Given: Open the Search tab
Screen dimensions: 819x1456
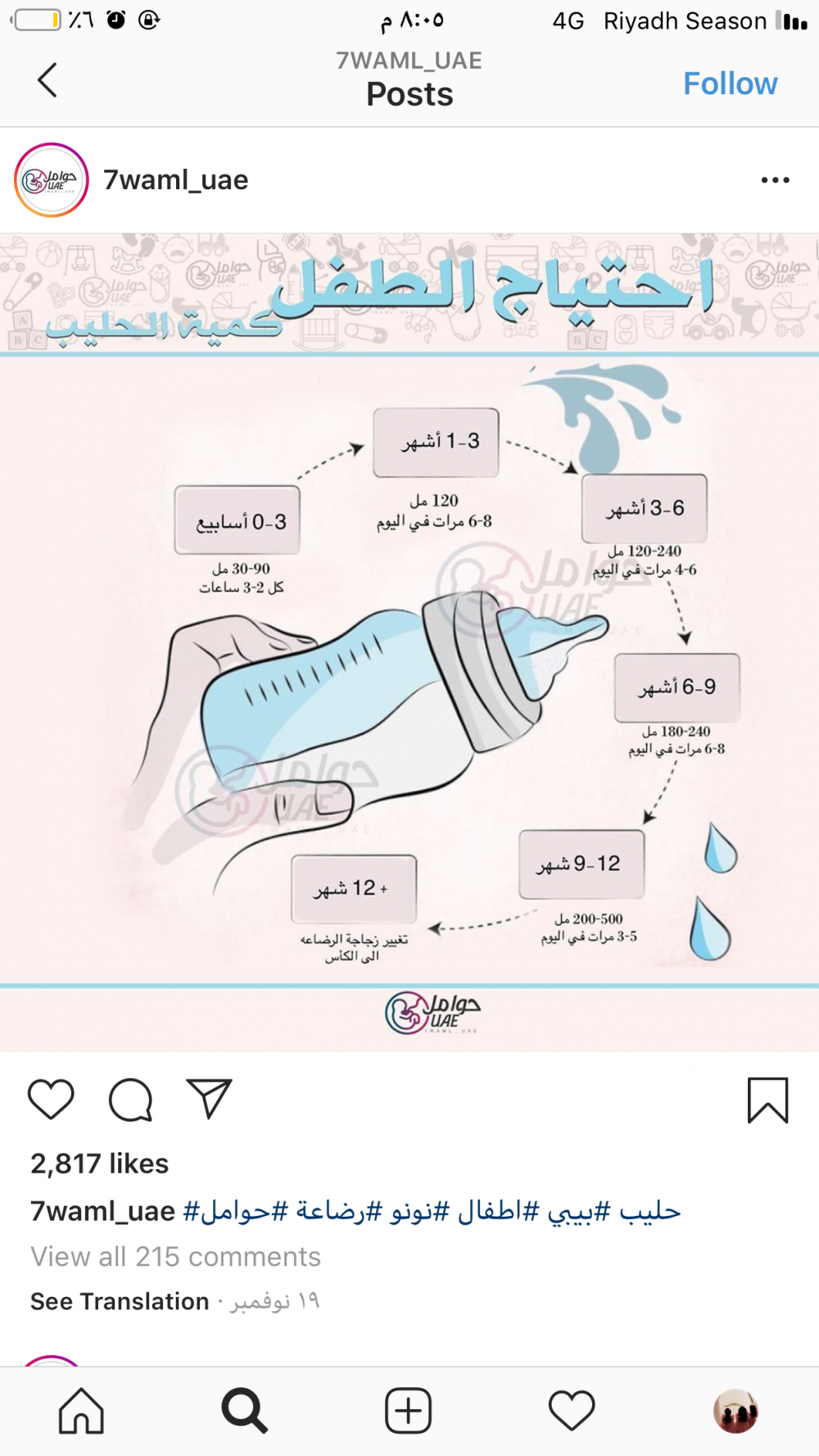Looking at the screenshot, I should [244, 1411].
